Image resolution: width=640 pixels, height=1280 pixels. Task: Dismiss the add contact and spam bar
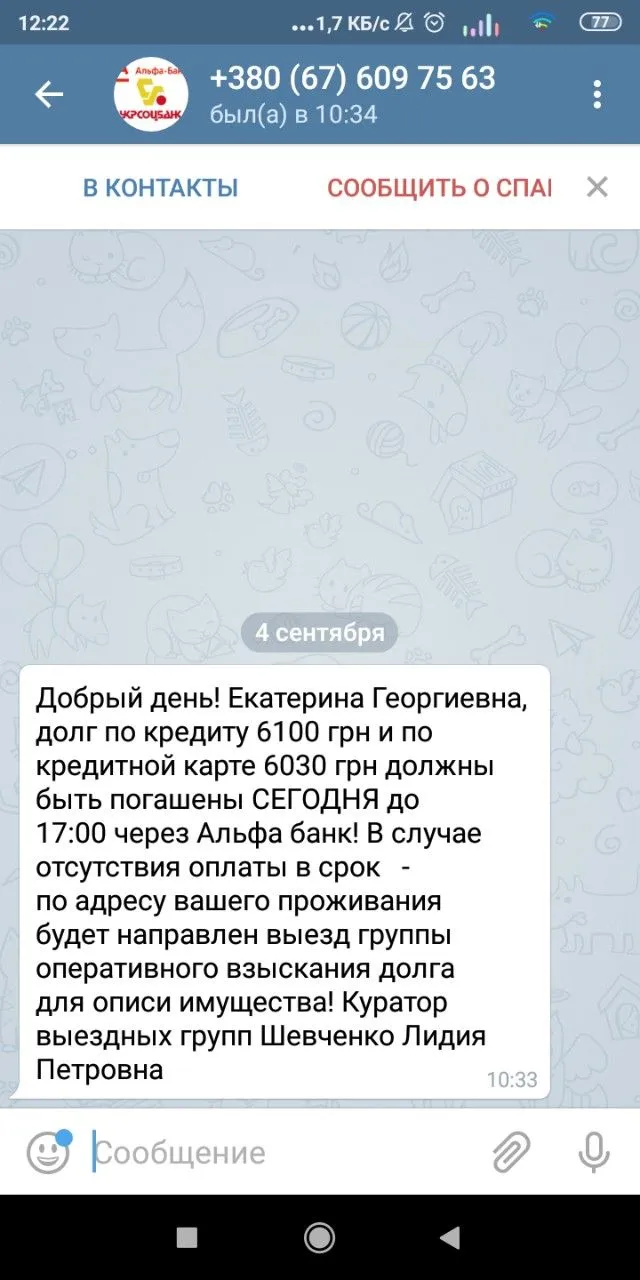[x=597, y=187]
